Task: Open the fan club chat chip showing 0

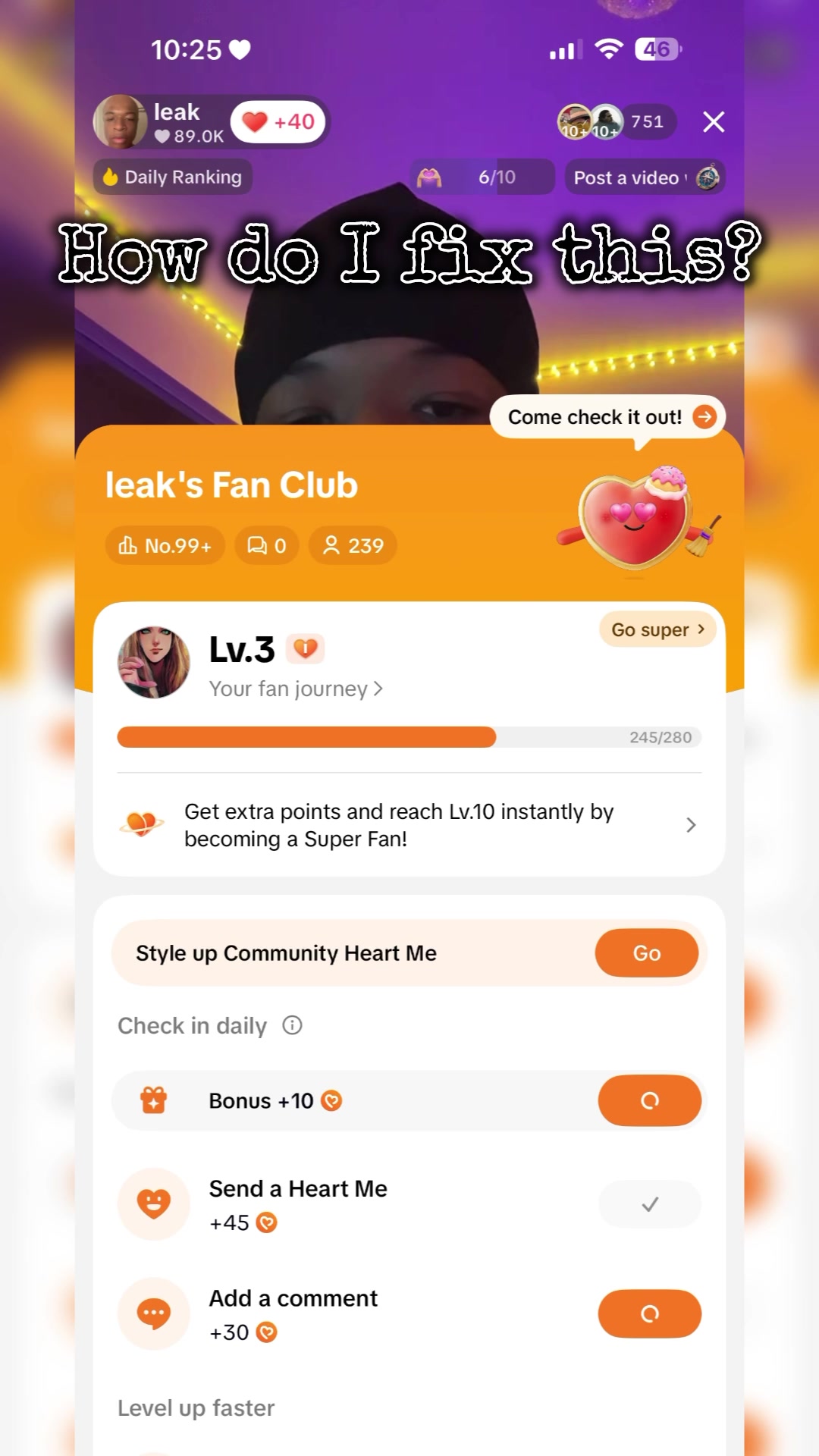Action: (x=267, y=545)
